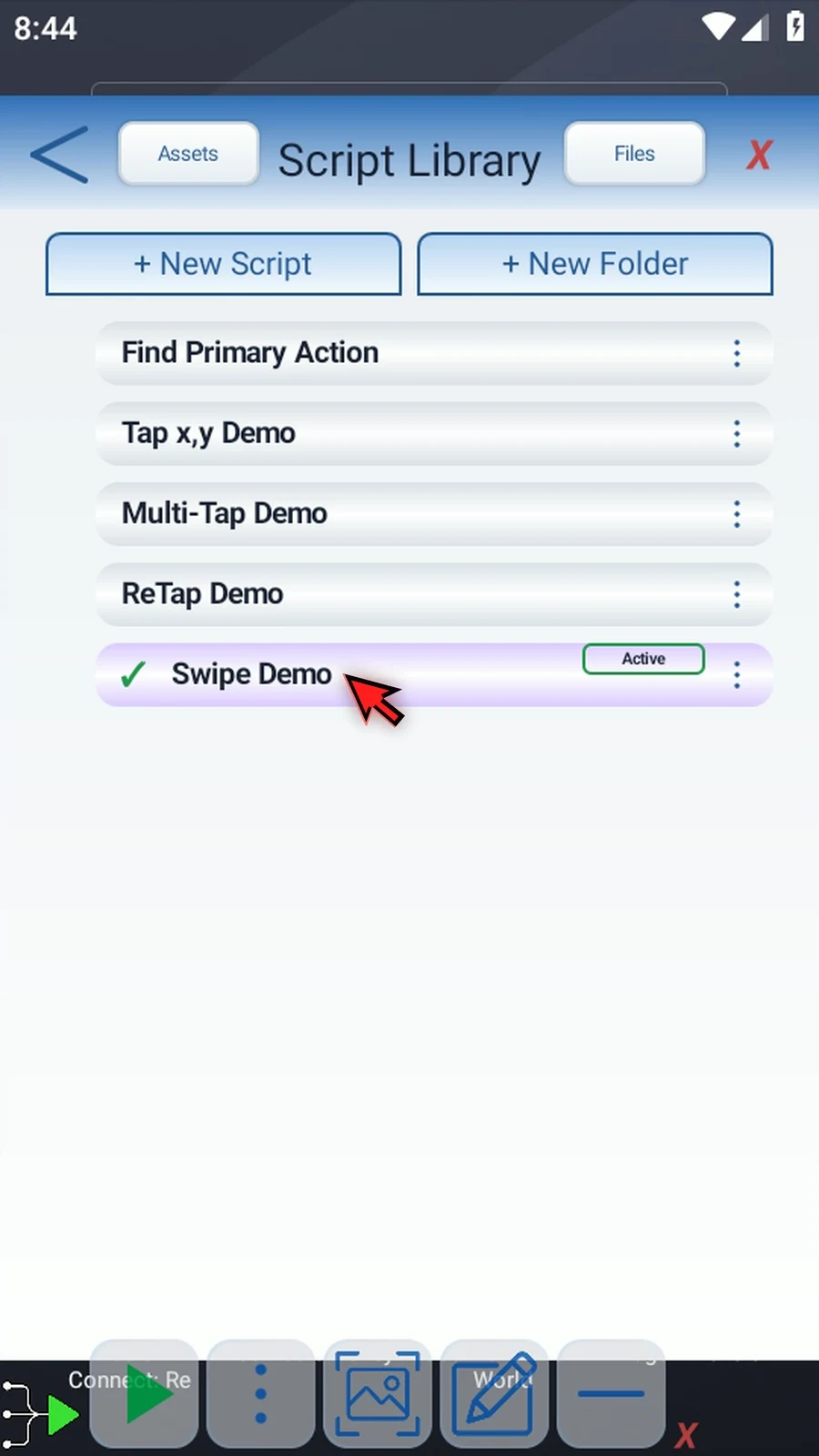The width and height of the screenshot is (819, 1456).
Task: Open options for Find Primary Action
Action: tap(737, 353)
